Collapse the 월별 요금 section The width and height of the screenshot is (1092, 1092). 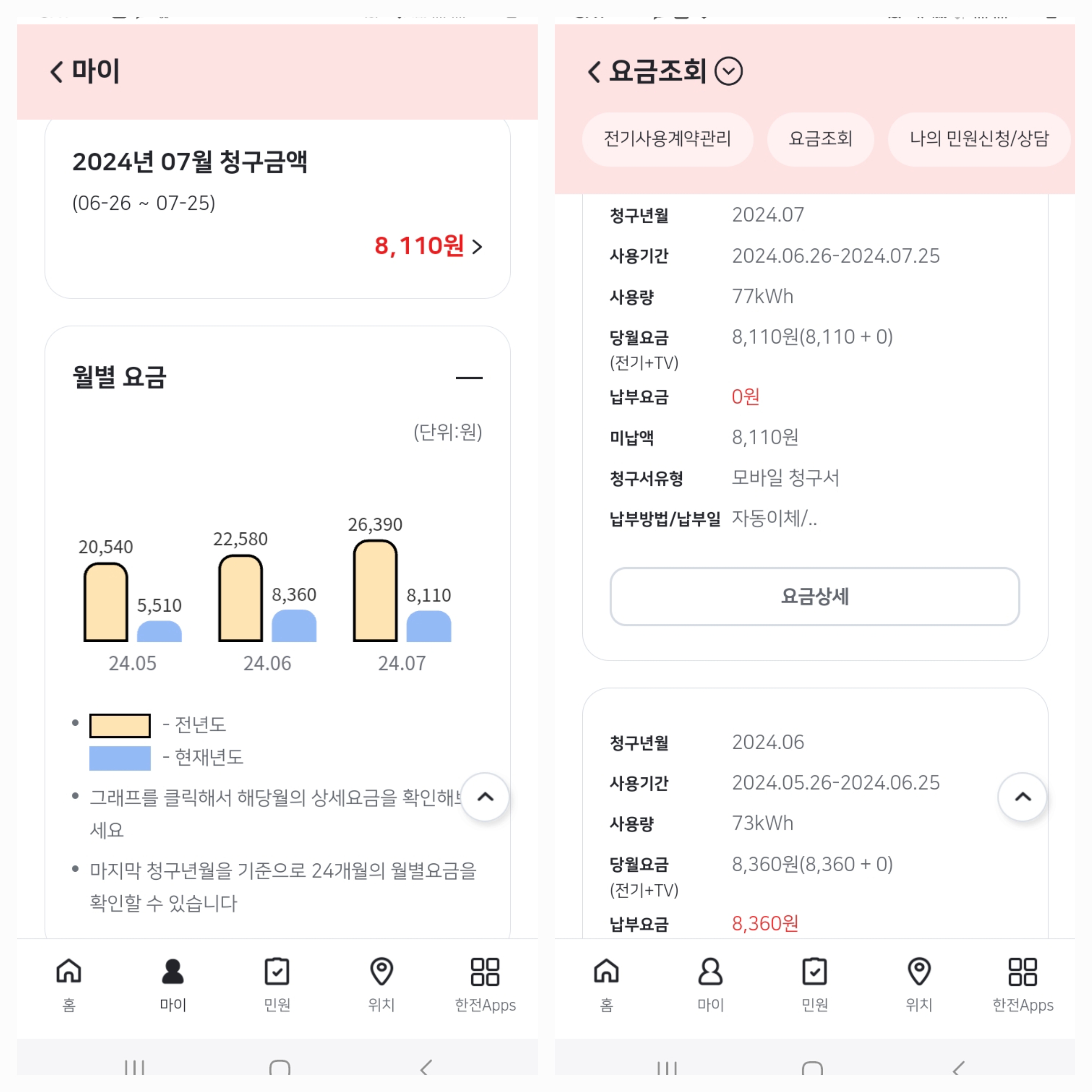point(469,378)
